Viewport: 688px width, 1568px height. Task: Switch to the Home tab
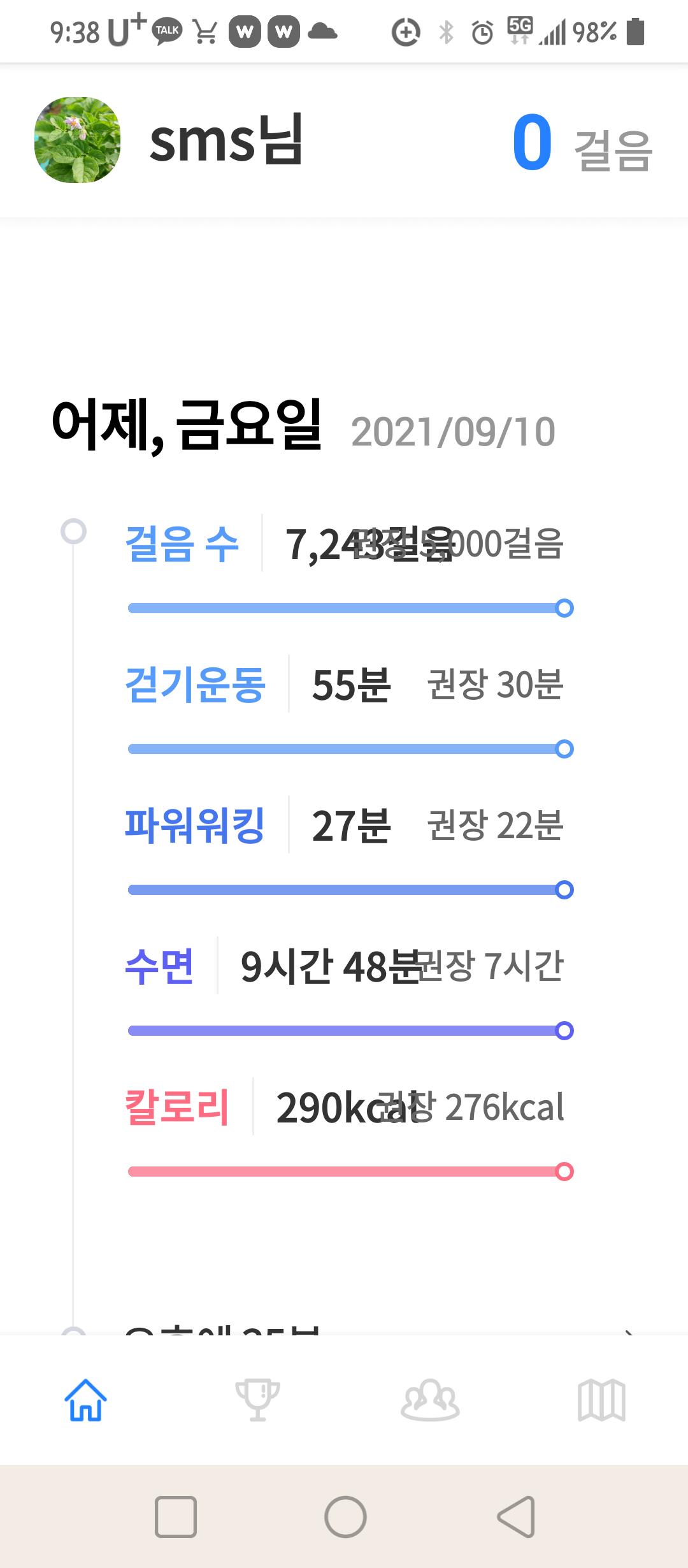click(85, 1400)
